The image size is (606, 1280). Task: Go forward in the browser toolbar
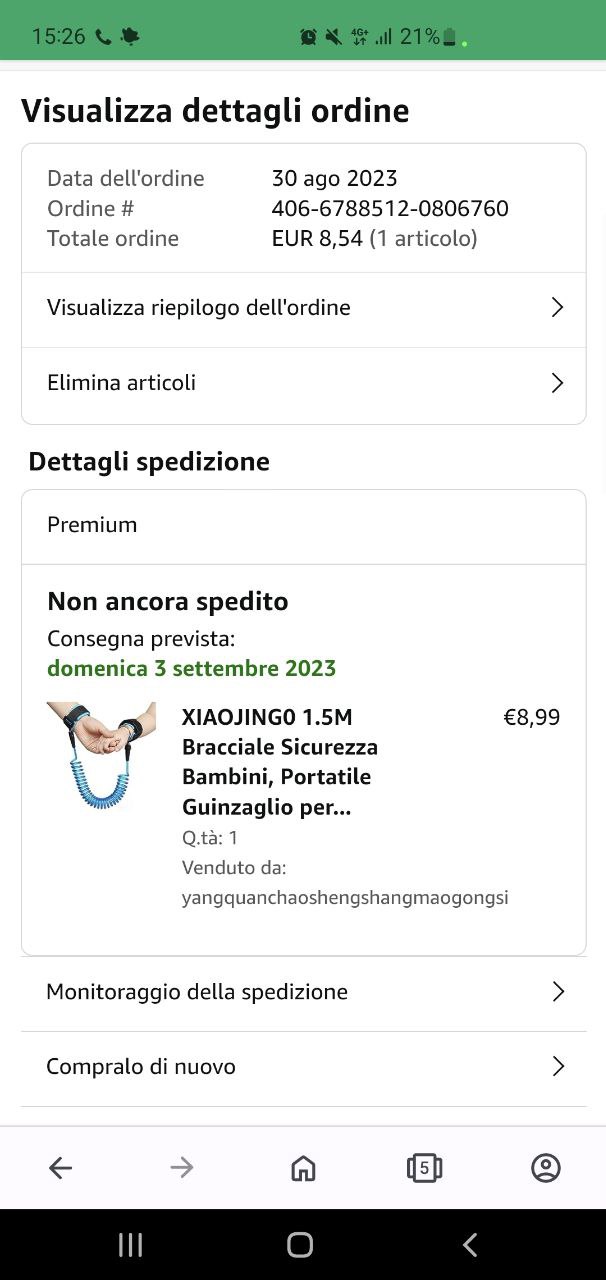click(x=182, y=1168)
